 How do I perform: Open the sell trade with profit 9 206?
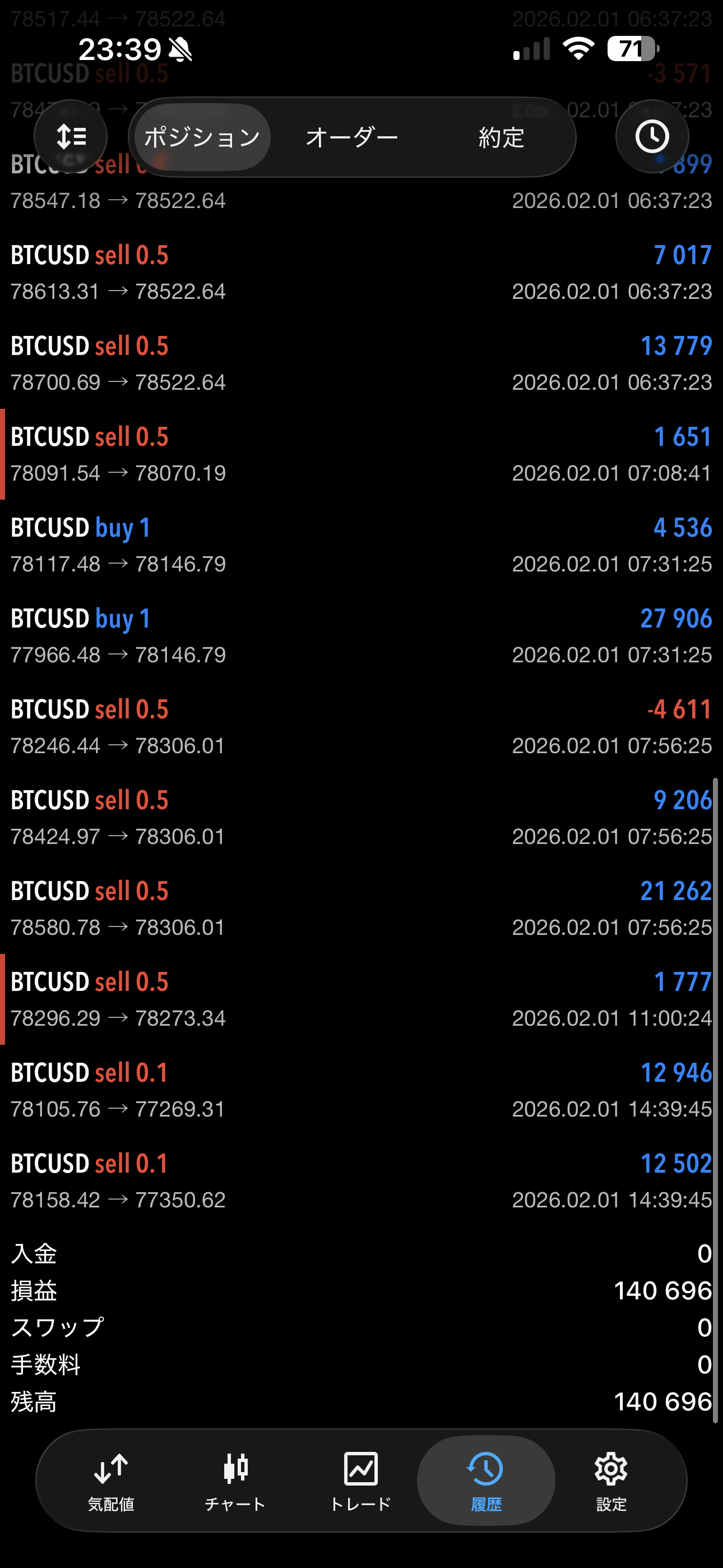click(x=361, y=818)
